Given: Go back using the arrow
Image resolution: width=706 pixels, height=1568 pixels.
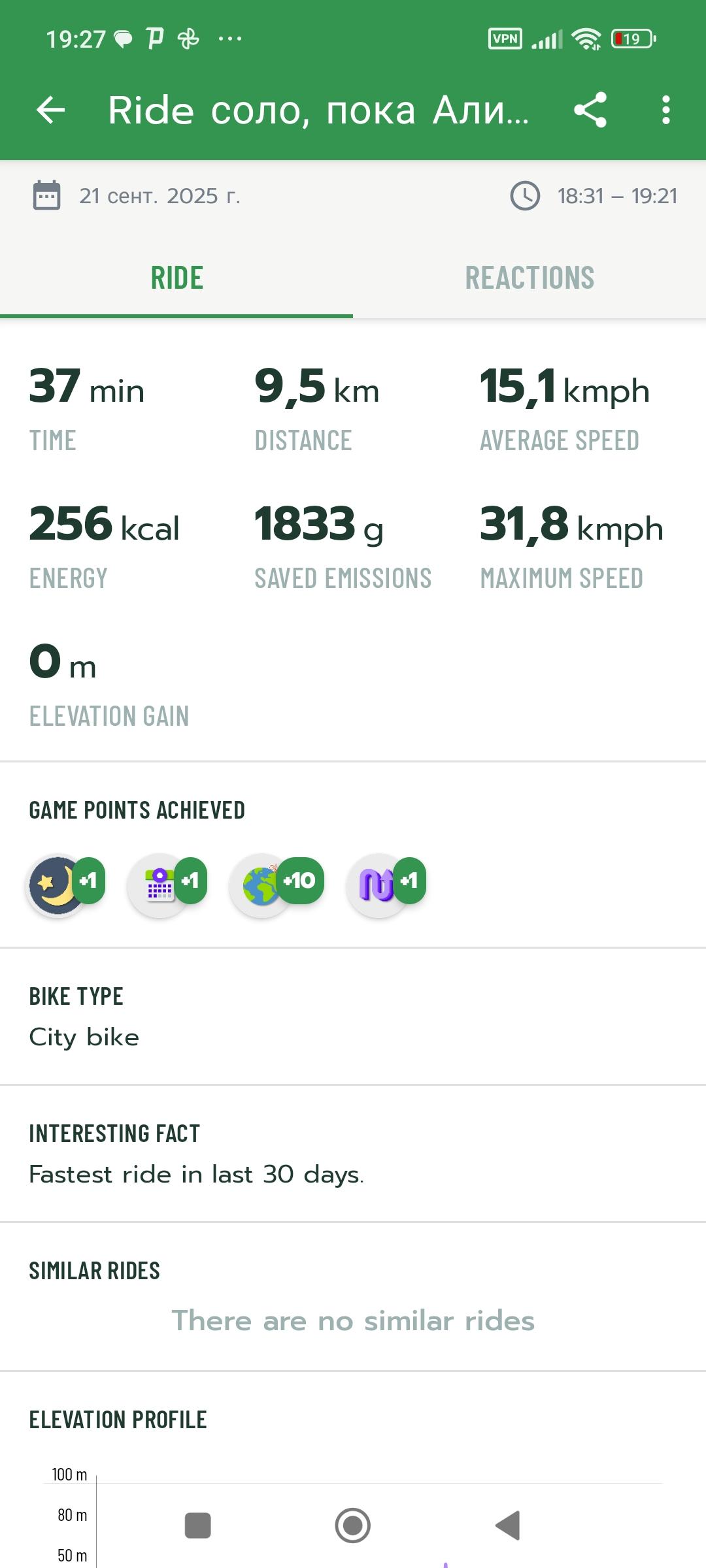Looking at the screenshot, I should click(51, 110).
